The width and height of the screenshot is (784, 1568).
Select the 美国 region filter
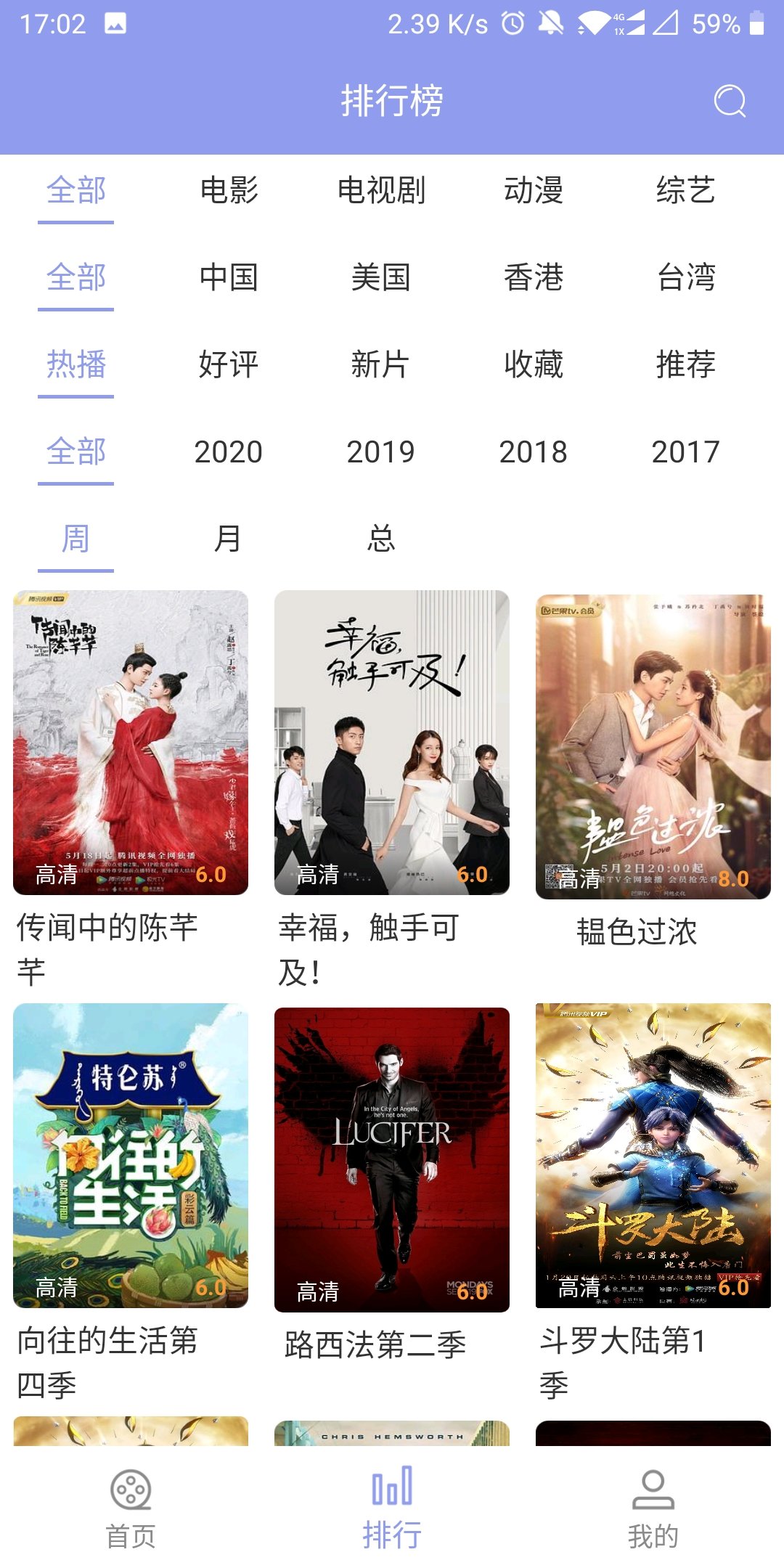pos(381,278)
